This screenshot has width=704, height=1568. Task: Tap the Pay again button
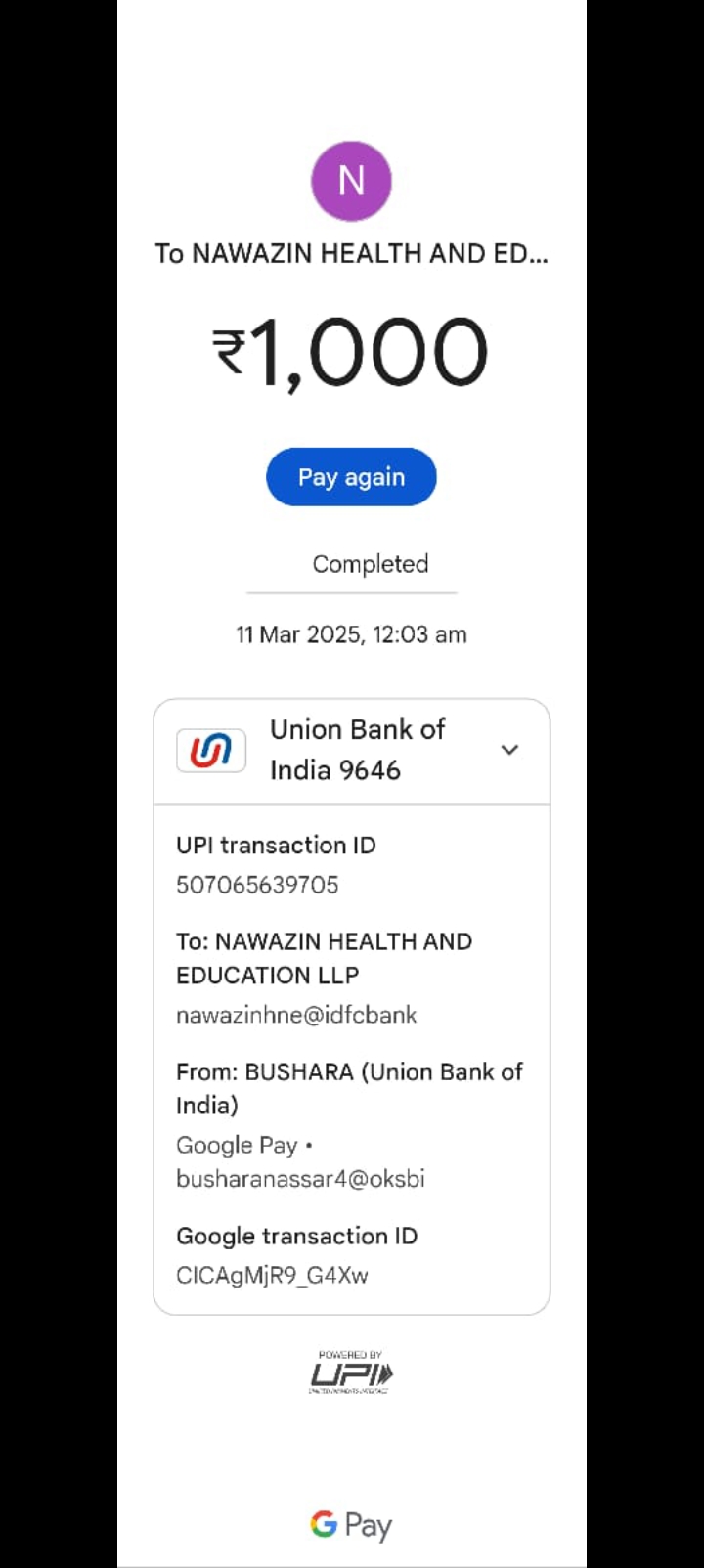351,477
